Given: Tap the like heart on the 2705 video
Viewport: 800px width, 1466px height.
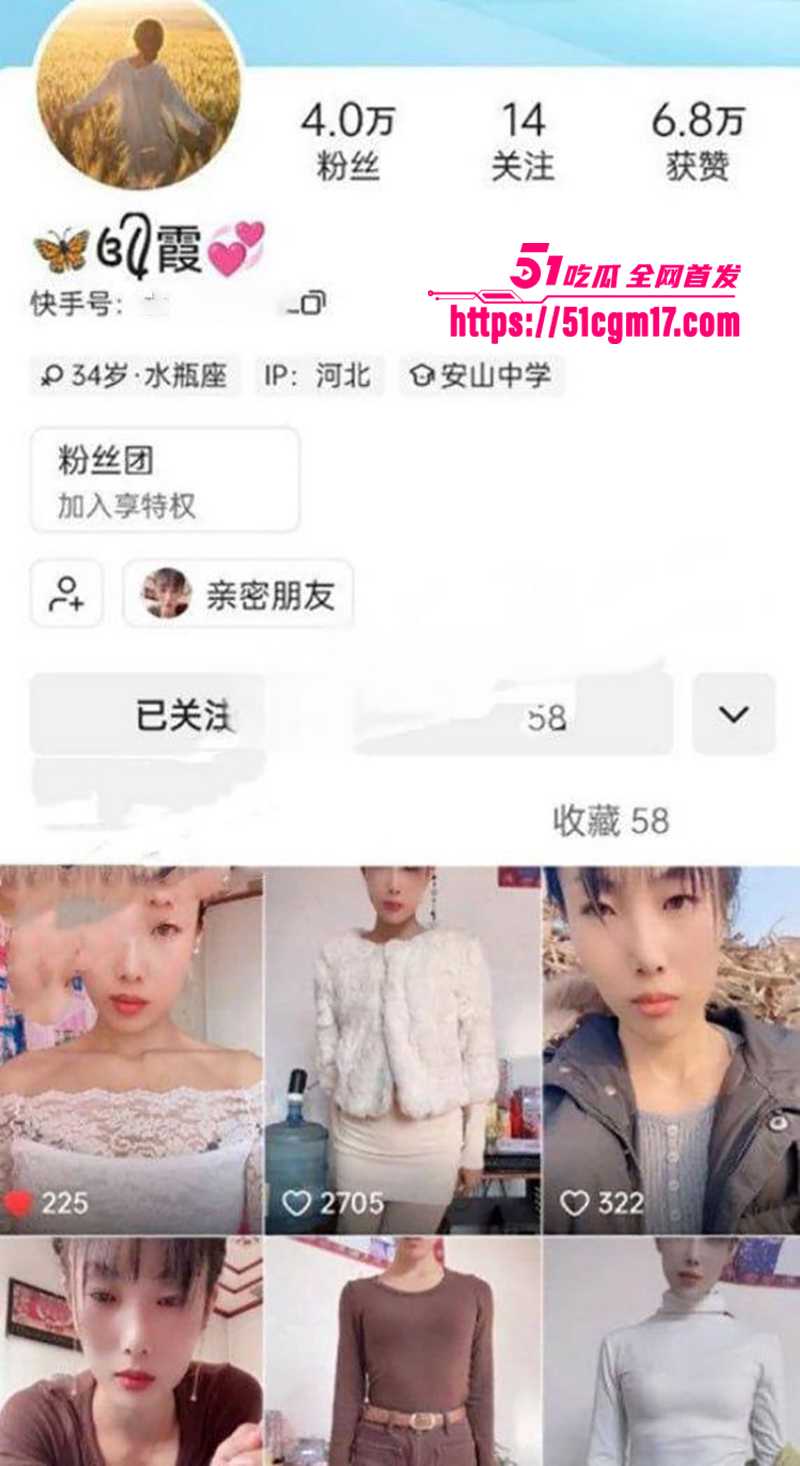Looking at the screenshot, I should click(296, 1203).
